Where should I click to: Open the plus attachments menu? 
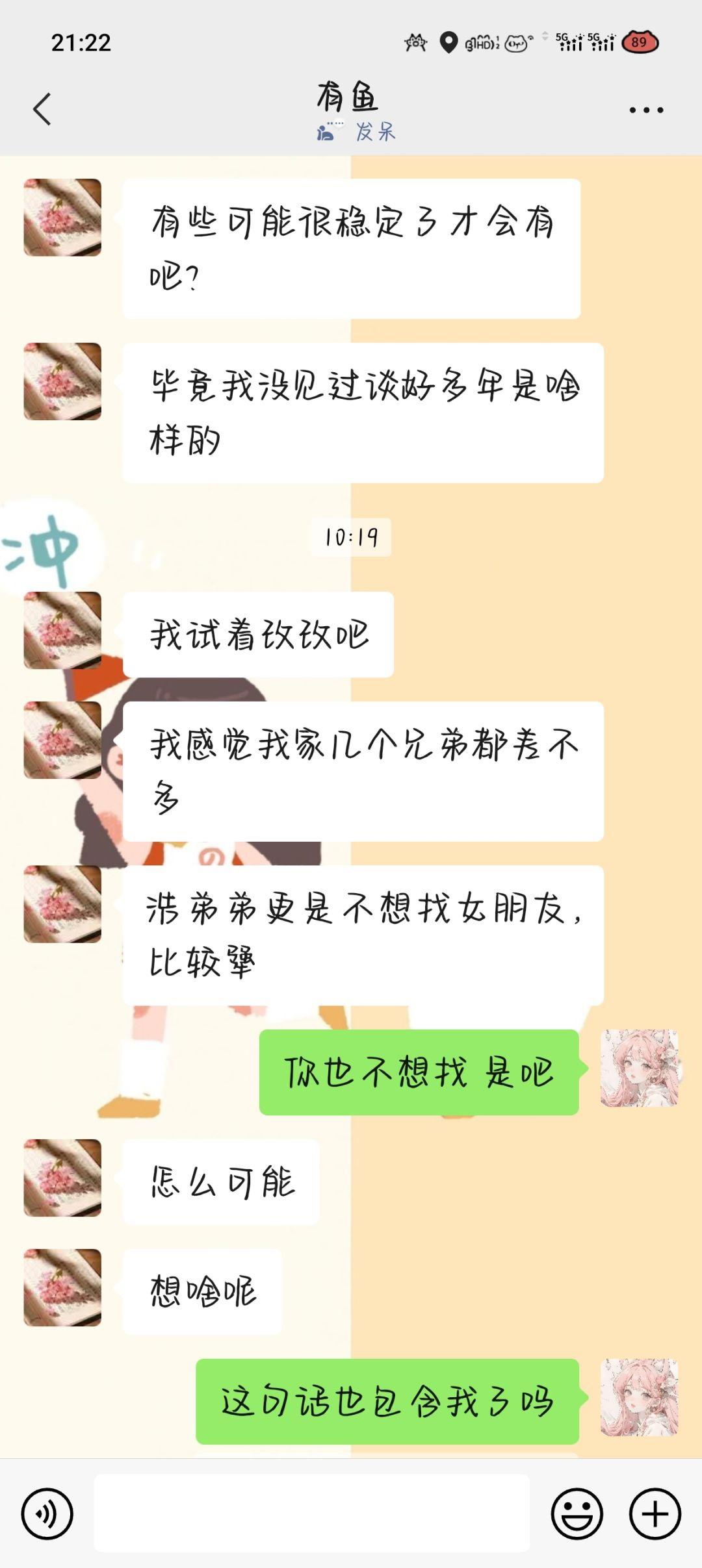point(655,1513)
